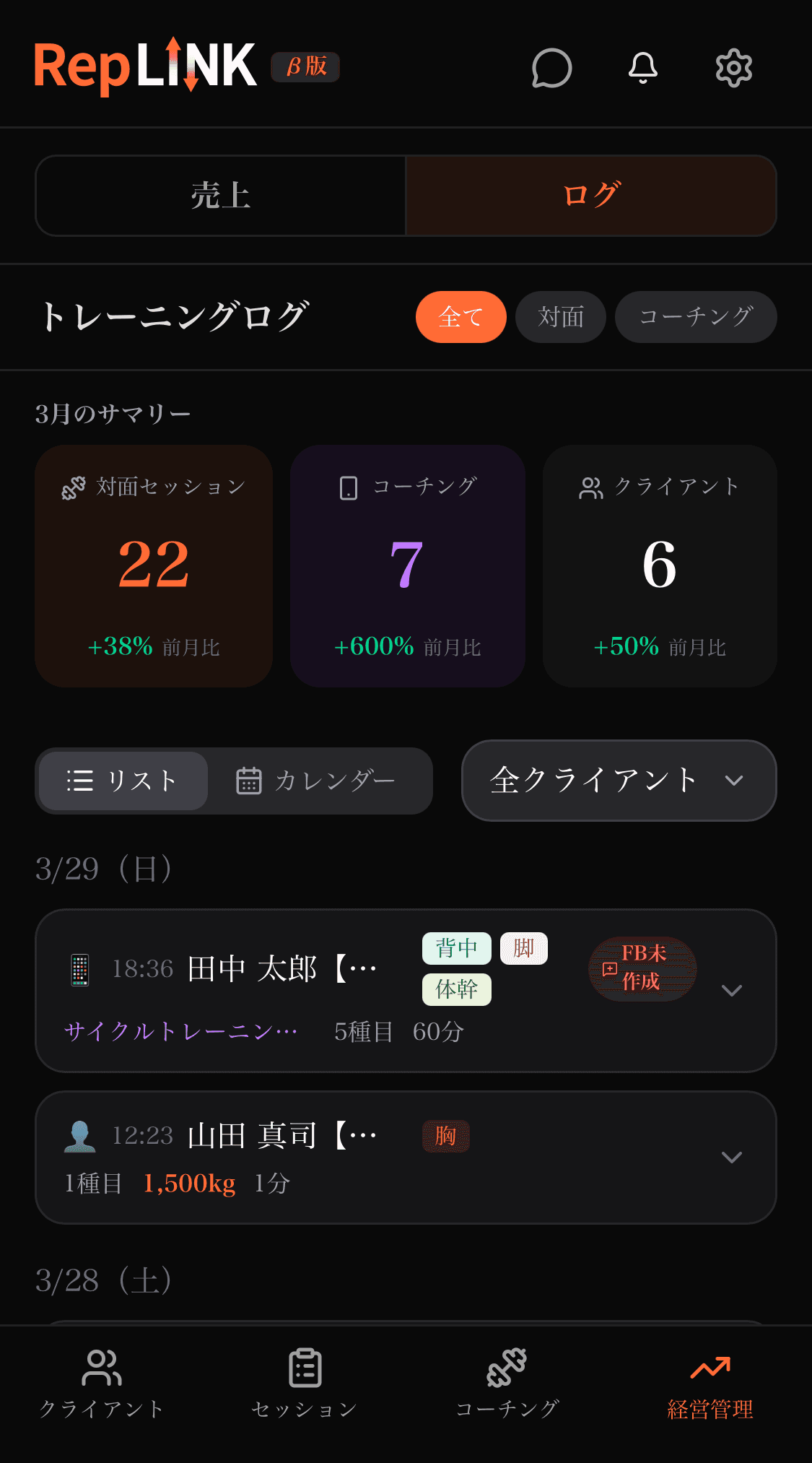812x1463 pixels.
Task: Click the FB未作成 badge on 田中 太郎's entry
Action: [x=642, y=970]
